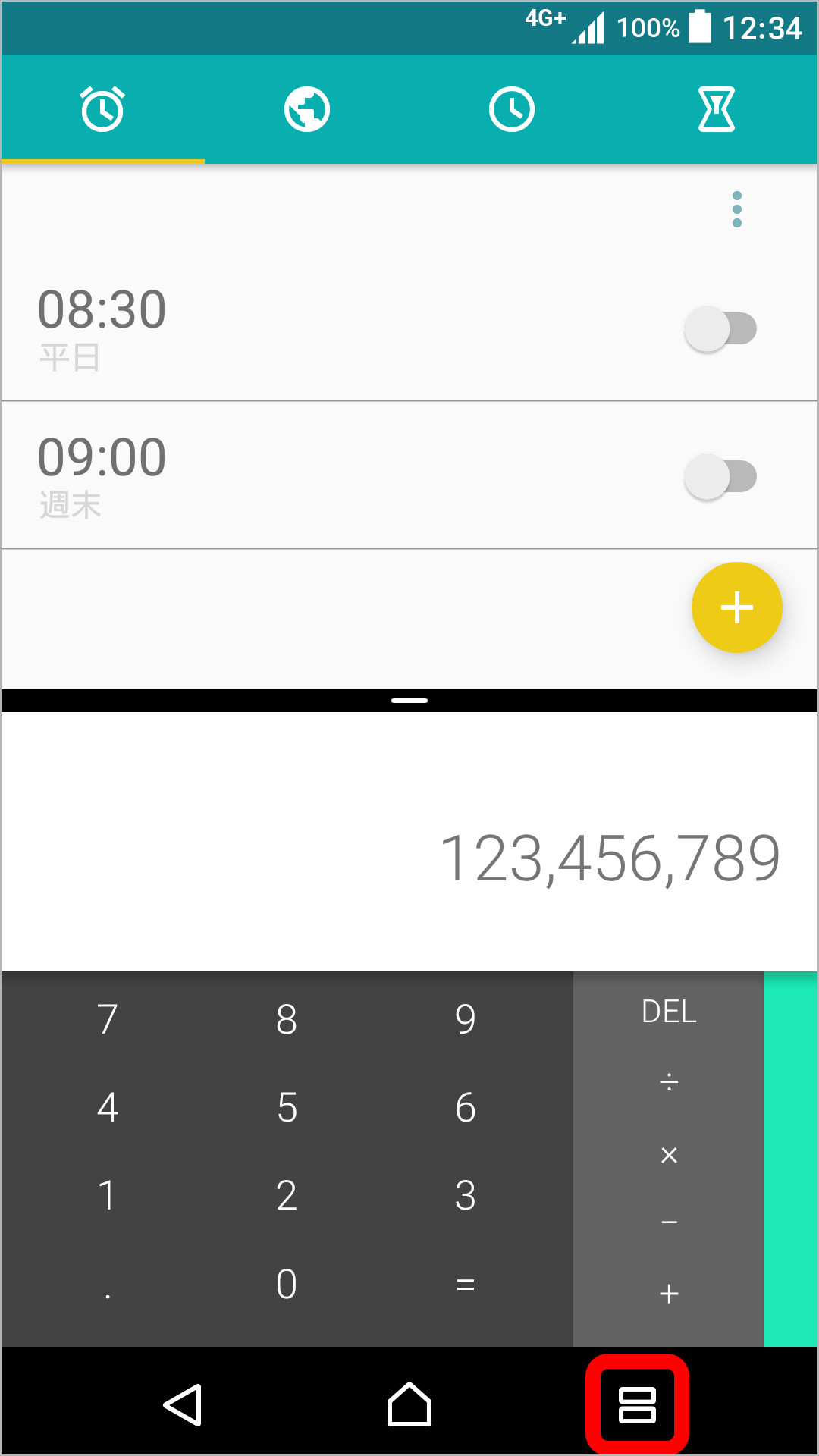
Task: Go to the home screen
Action: (x=409, y=1404)
